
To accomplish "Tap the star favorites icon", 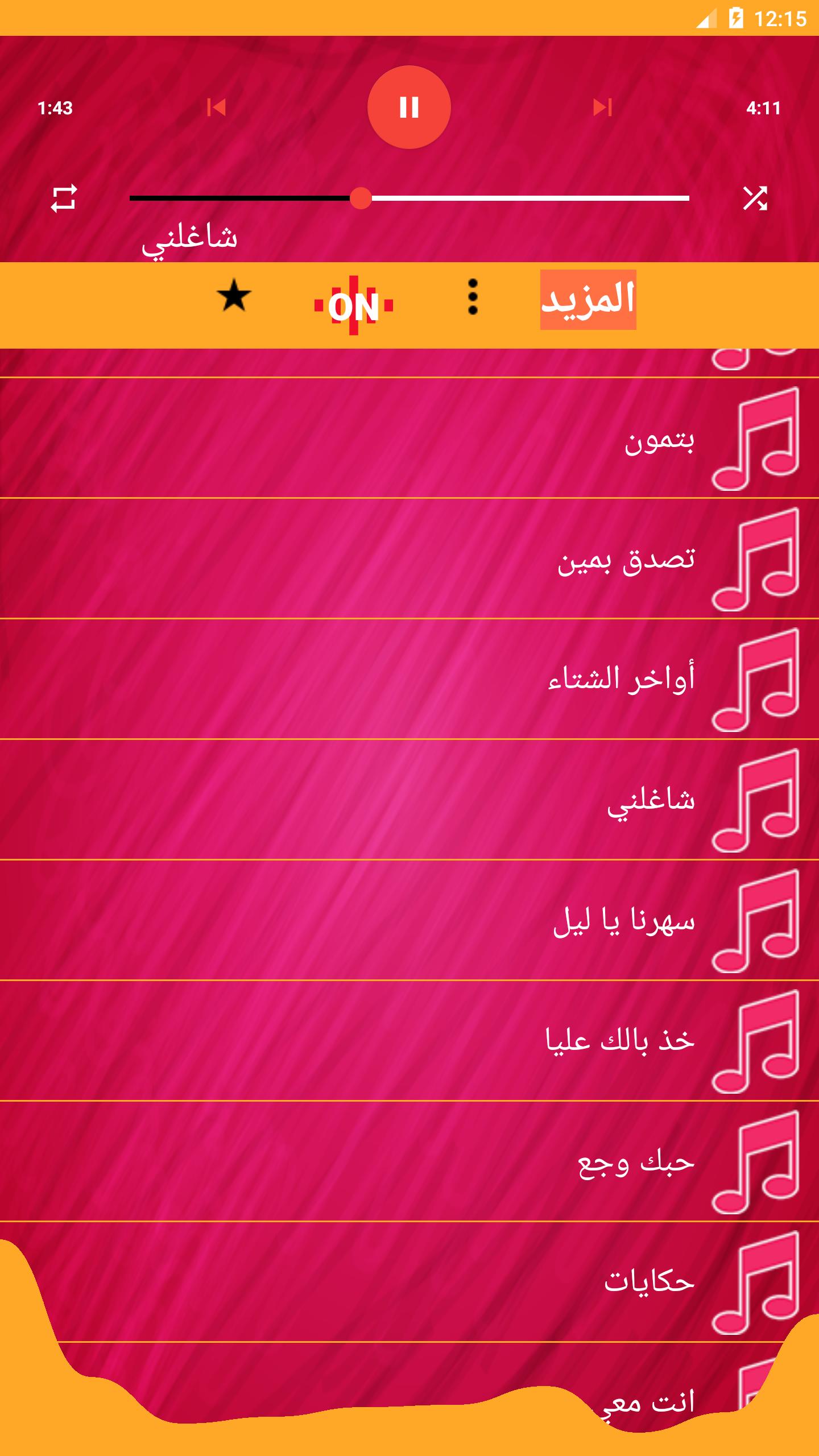I will [x=234, y=297].
